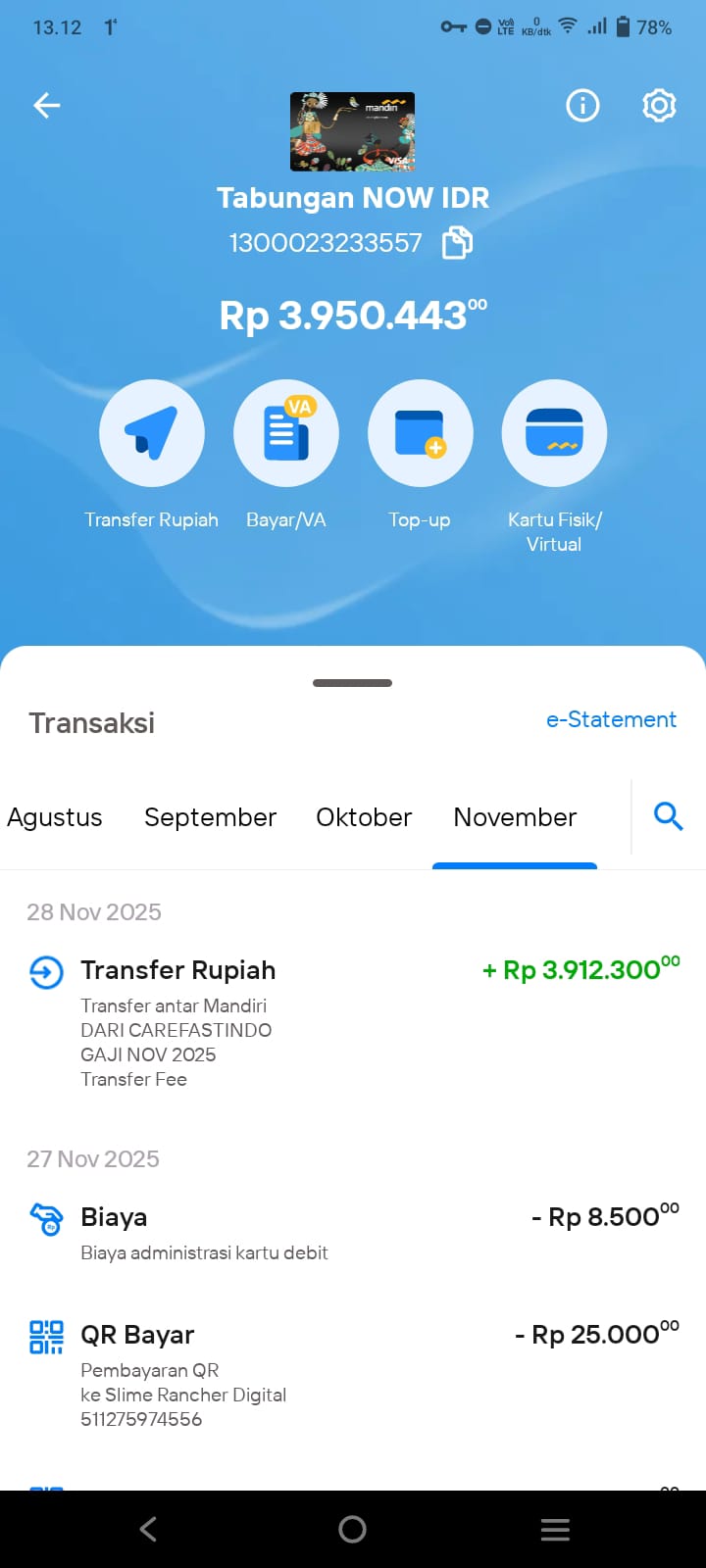Open the Transfer Rupiah transaction from CAREFASTINDO

tap(353, 1021)
